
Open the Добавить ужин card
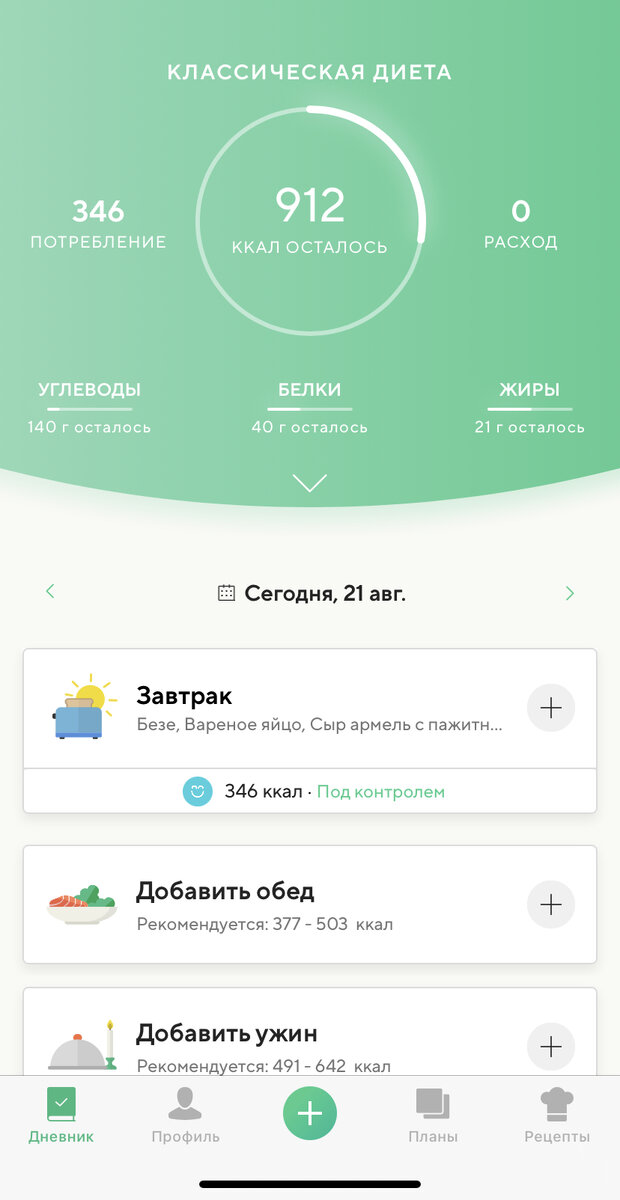[x=310, y=1032]
